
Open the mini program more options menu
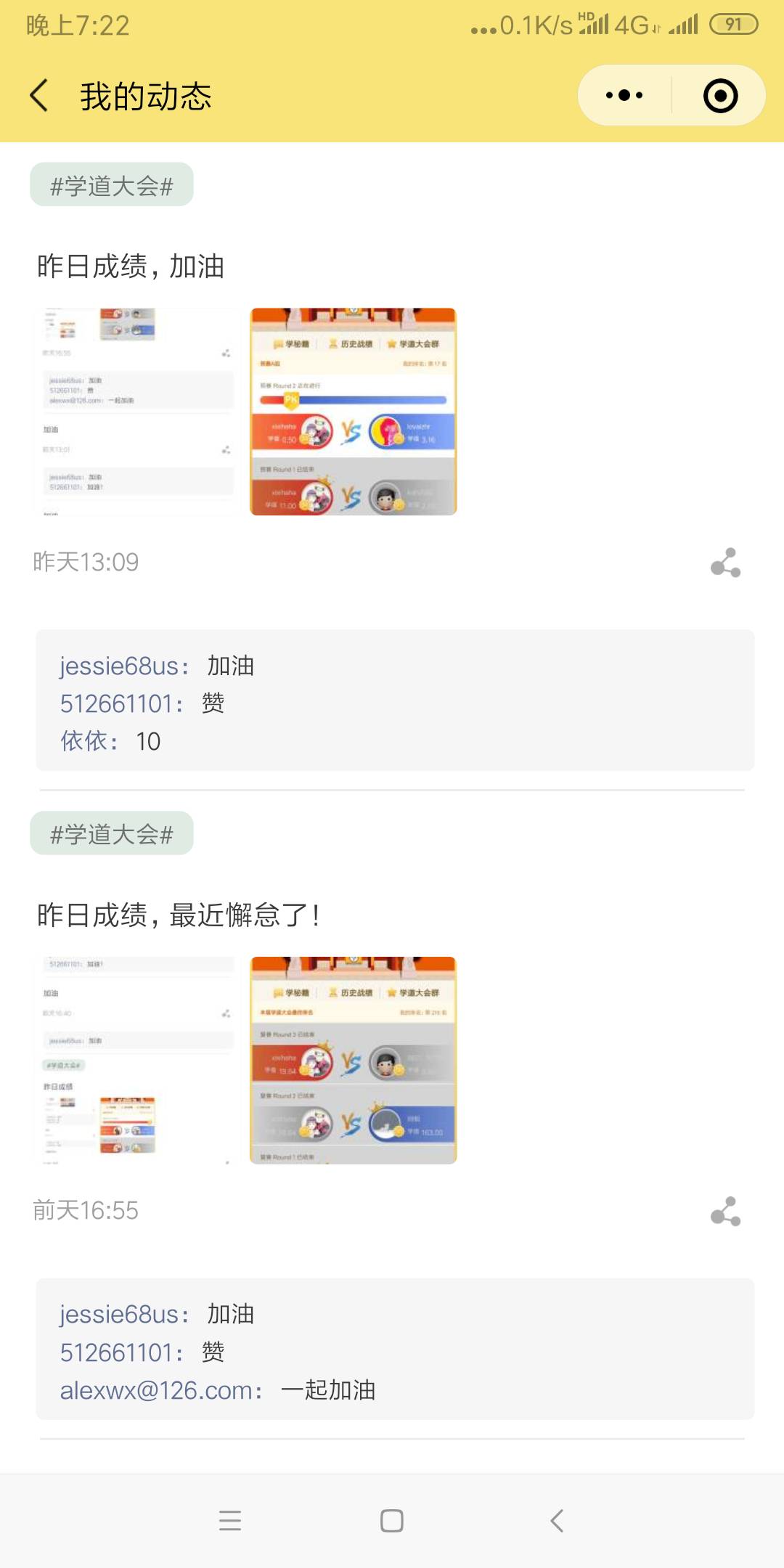624,96
